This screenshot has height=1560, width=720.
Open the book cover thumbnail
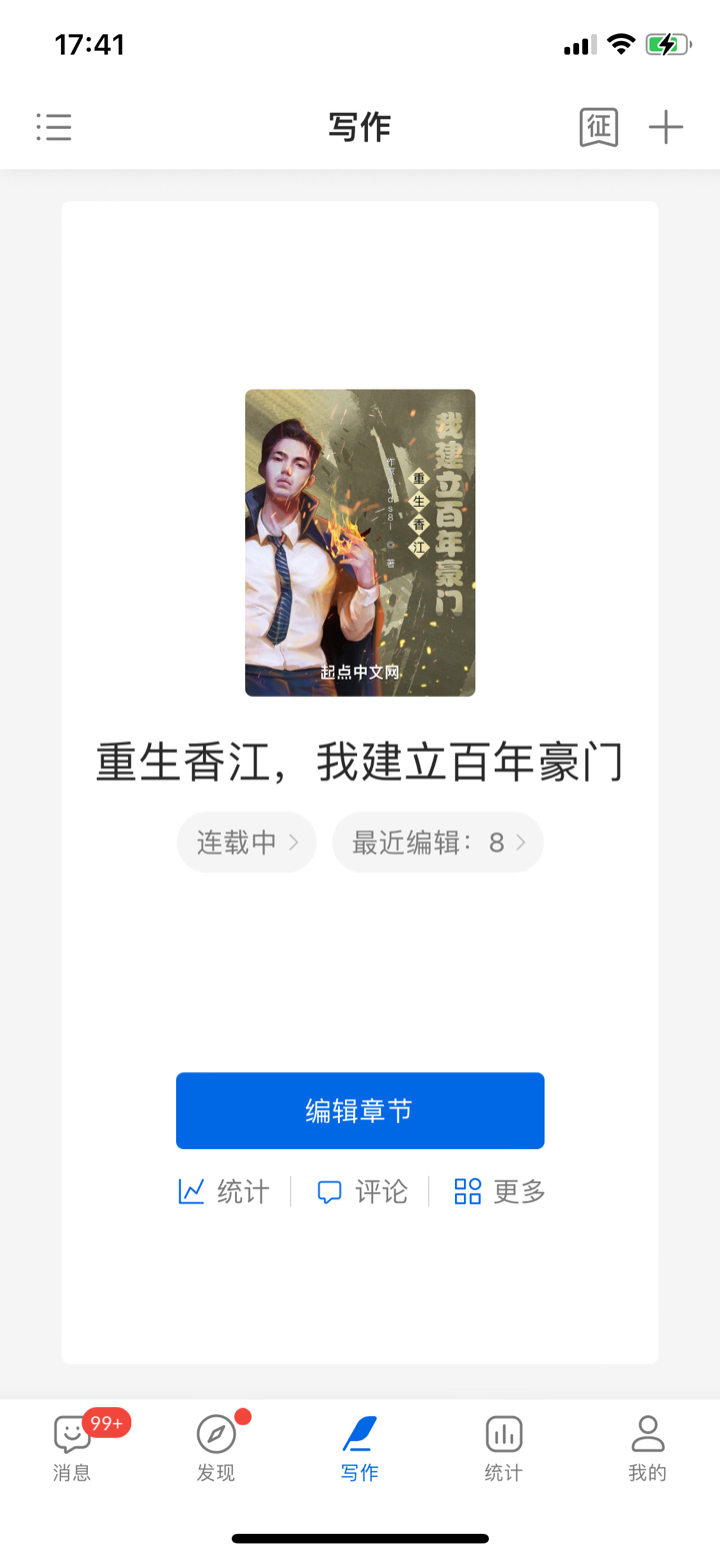360,542
